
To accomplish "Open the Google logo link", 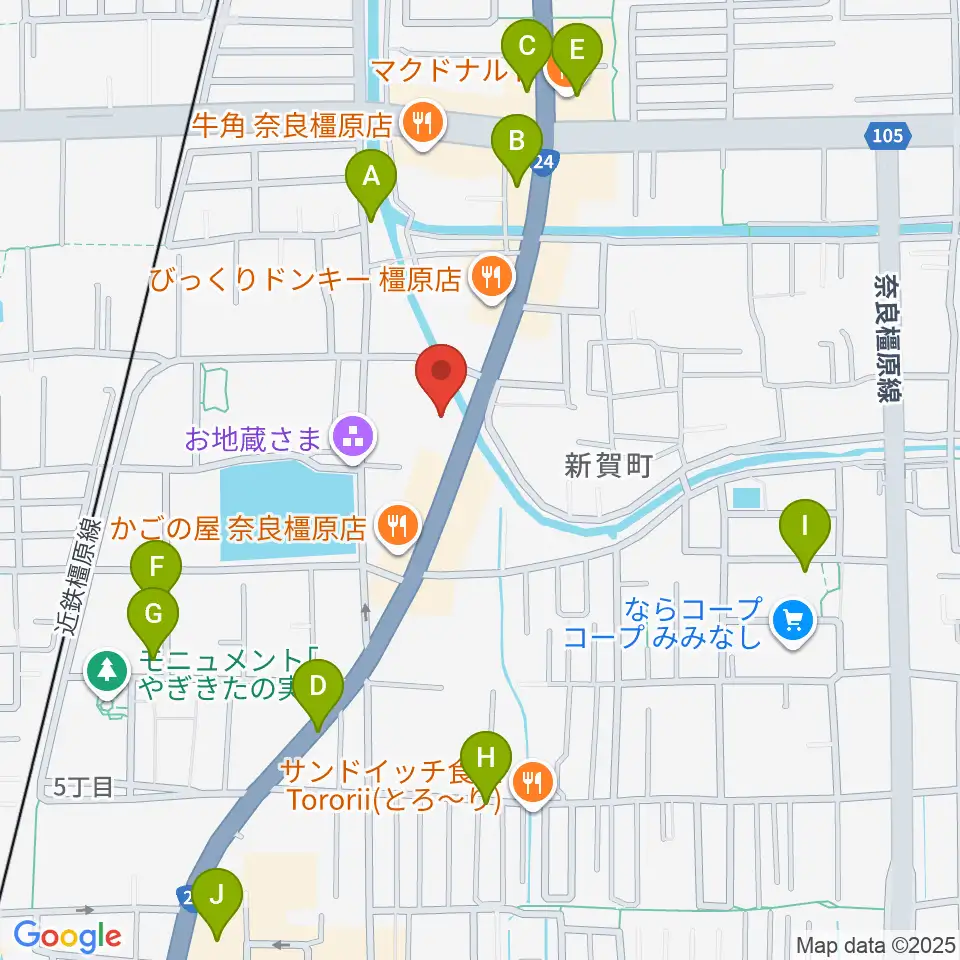I will pyautogui.click(x=67, y=937).
